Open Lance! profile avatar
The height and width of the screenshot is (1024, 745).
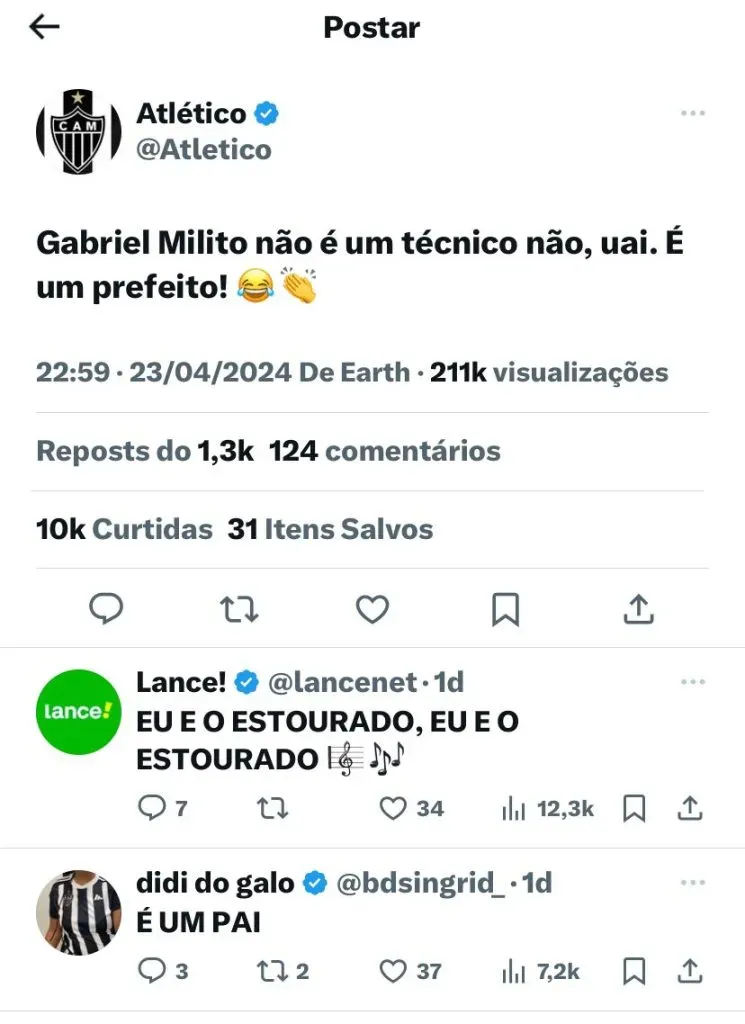78,712
